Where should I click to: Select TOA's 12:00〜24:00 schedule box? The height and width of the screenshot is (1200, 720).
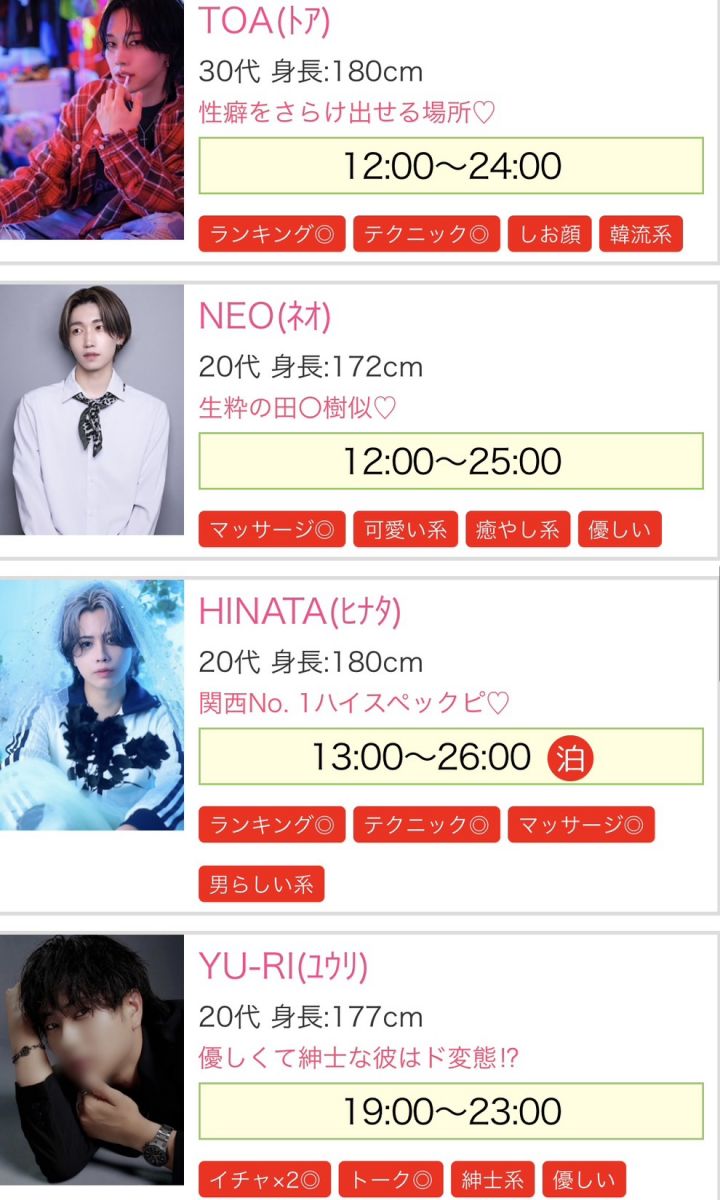[x=451, y=166]
